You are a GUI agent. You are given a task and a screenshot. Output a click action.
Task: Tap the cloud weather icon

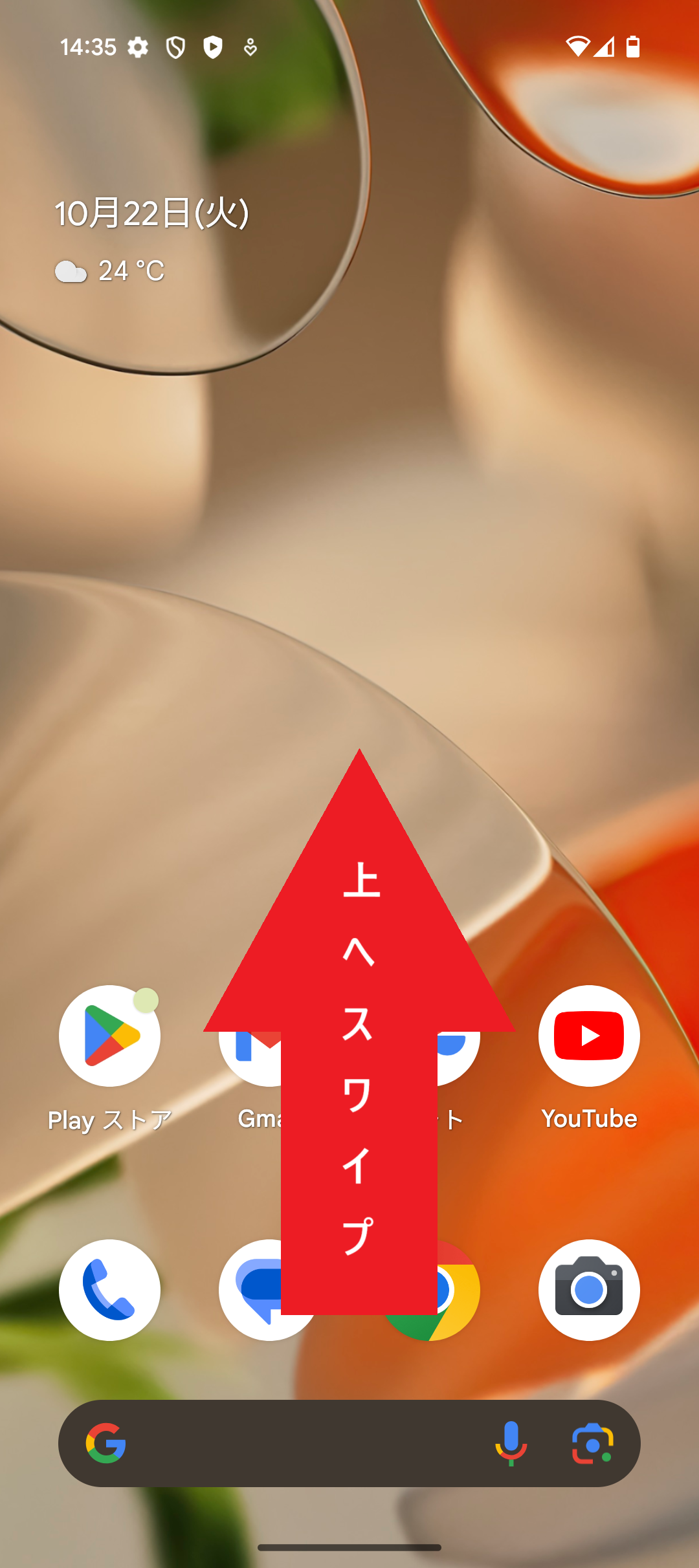tap(72, 272)
